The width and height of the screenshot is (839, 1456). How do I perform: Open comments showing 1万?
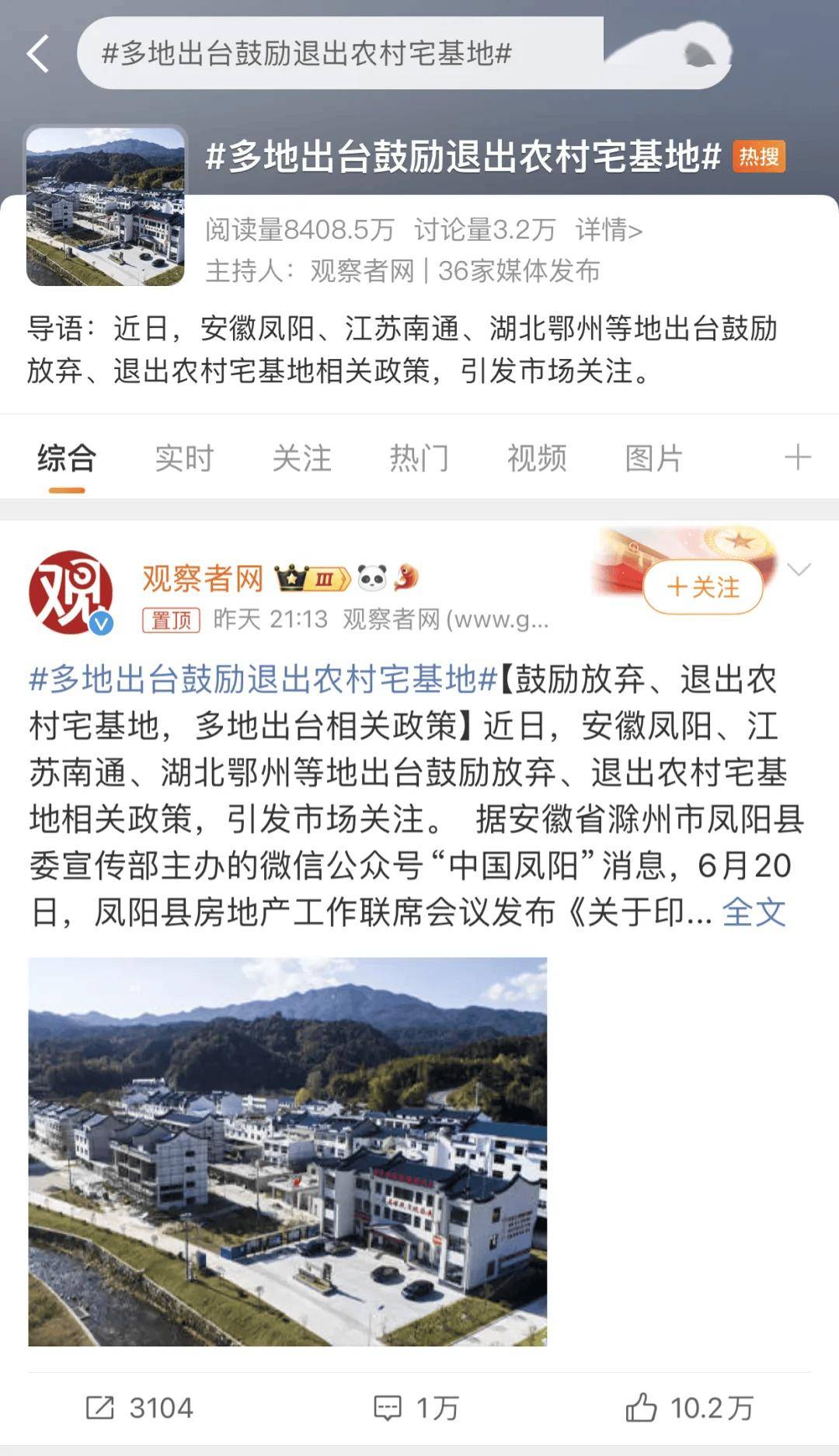pyautogui.click(x=416, y=1408)
